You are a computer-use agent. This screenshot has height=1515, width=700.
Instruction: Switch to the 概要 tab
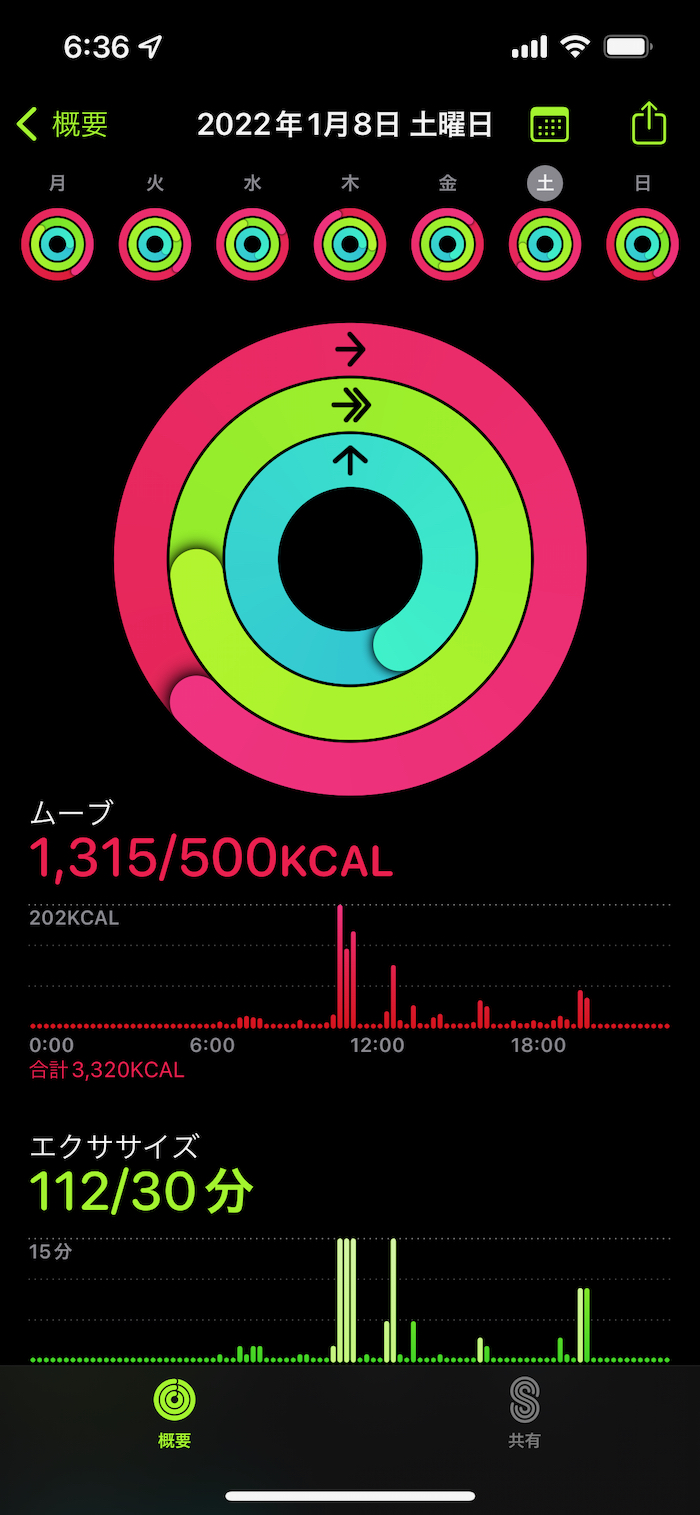(x=175, y=1412)
